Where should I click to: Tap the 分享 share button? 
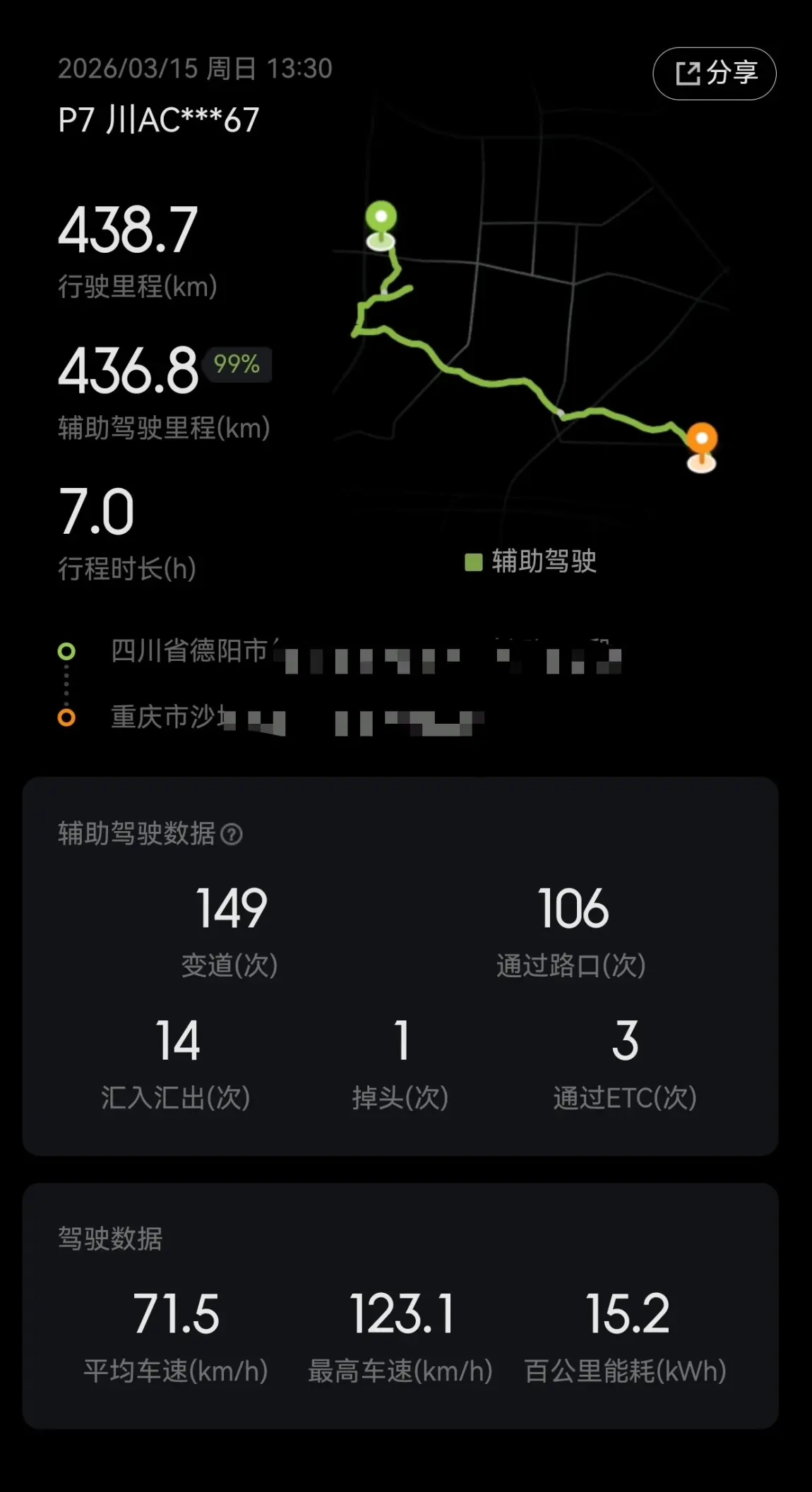pos(714,73)
